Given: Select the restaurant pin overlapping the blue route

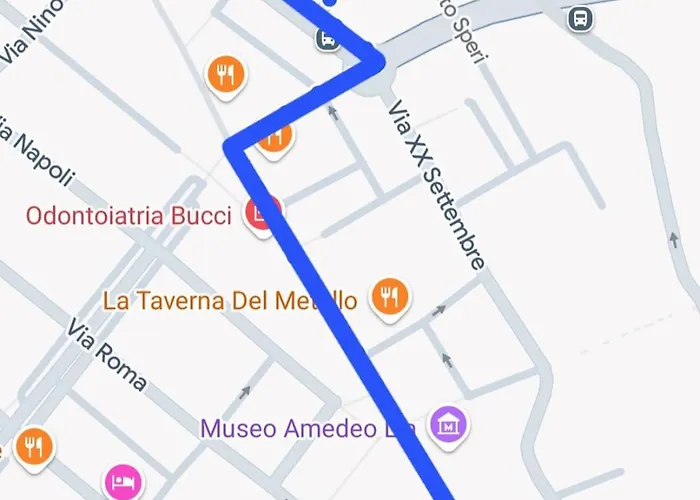Looking at the screenshot, I should coord(275,136).
